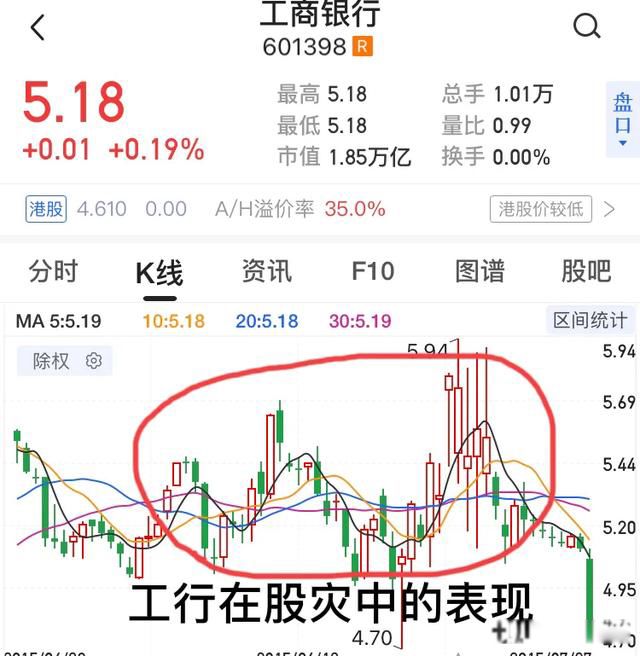Switch to the 分时 tab
This screenshot has width=640, height=656.
53,271
